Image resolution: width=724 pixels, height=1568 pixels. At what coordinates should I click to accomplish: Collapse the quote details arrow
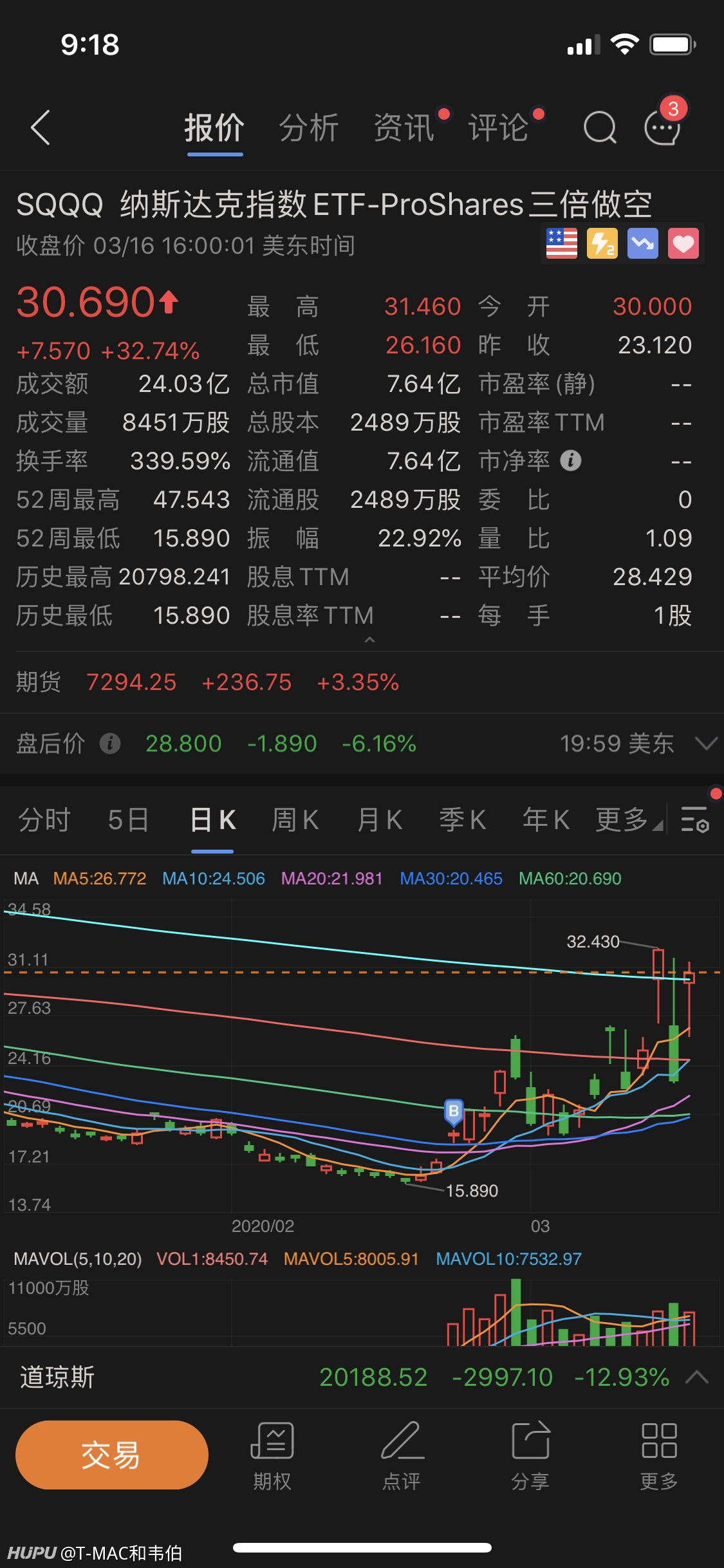coord(369,640)
